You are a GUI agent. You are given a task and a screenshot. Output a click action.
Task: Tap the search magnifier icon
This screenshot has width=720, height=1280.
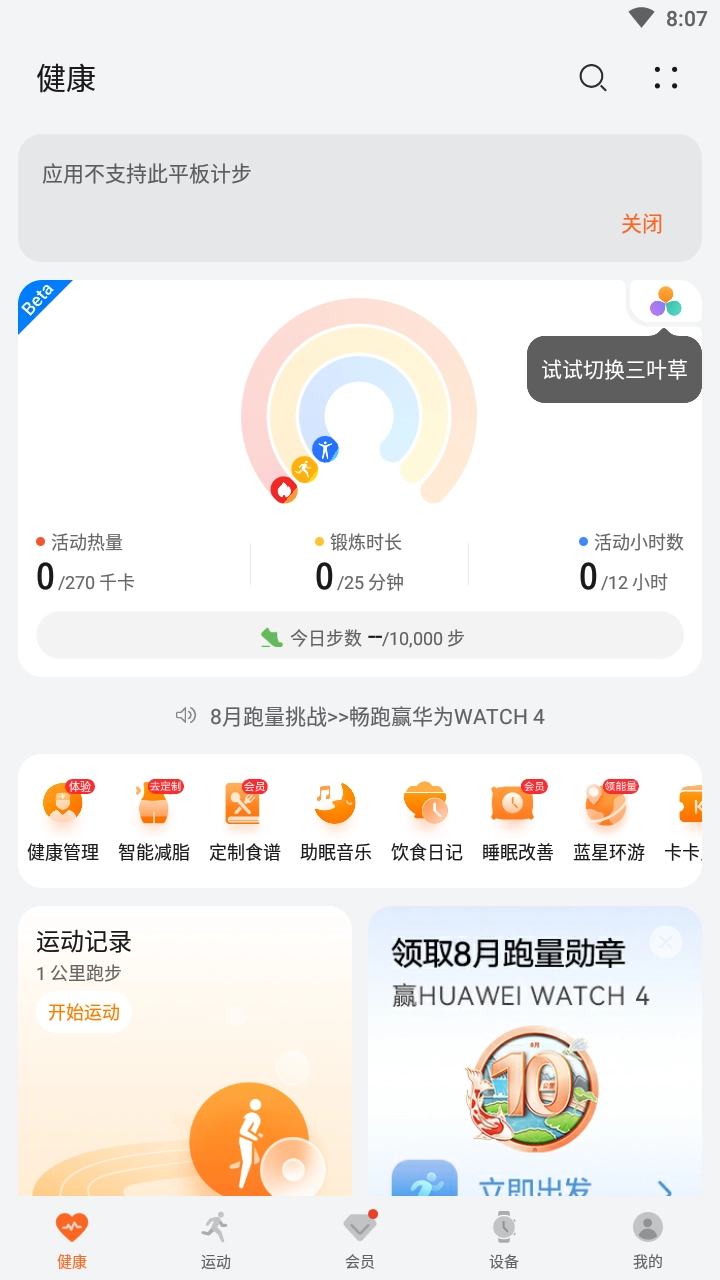click(592, 79)
